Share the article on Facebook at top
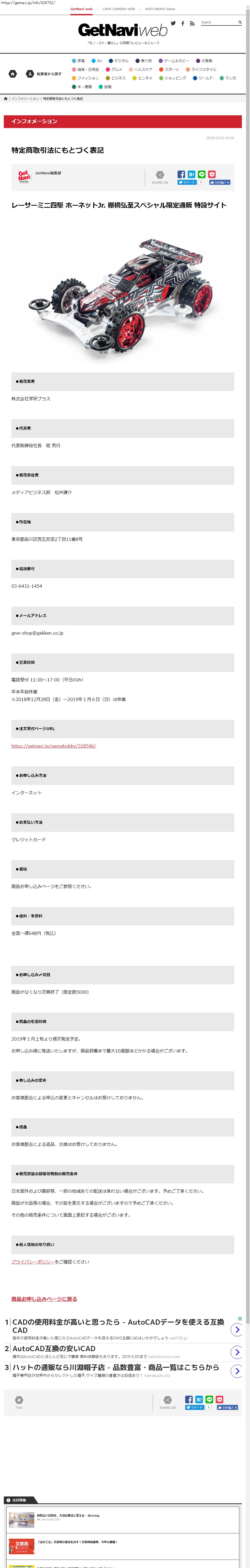250x1568 pixels. (181, 174)
